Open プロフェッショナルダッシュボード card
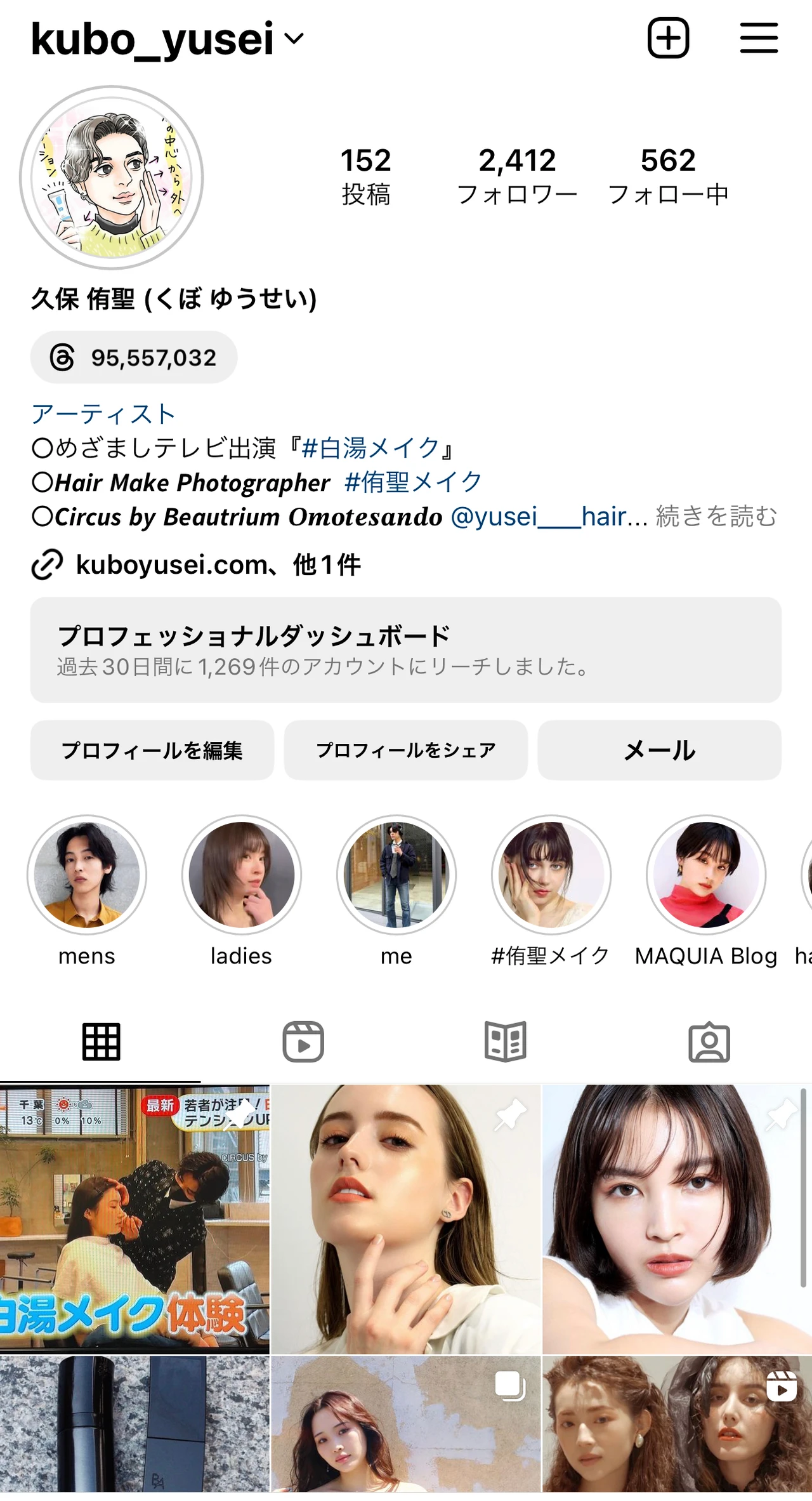Image resolution: width=812 pixels, height=1501 pixels. tap(406, 650)
